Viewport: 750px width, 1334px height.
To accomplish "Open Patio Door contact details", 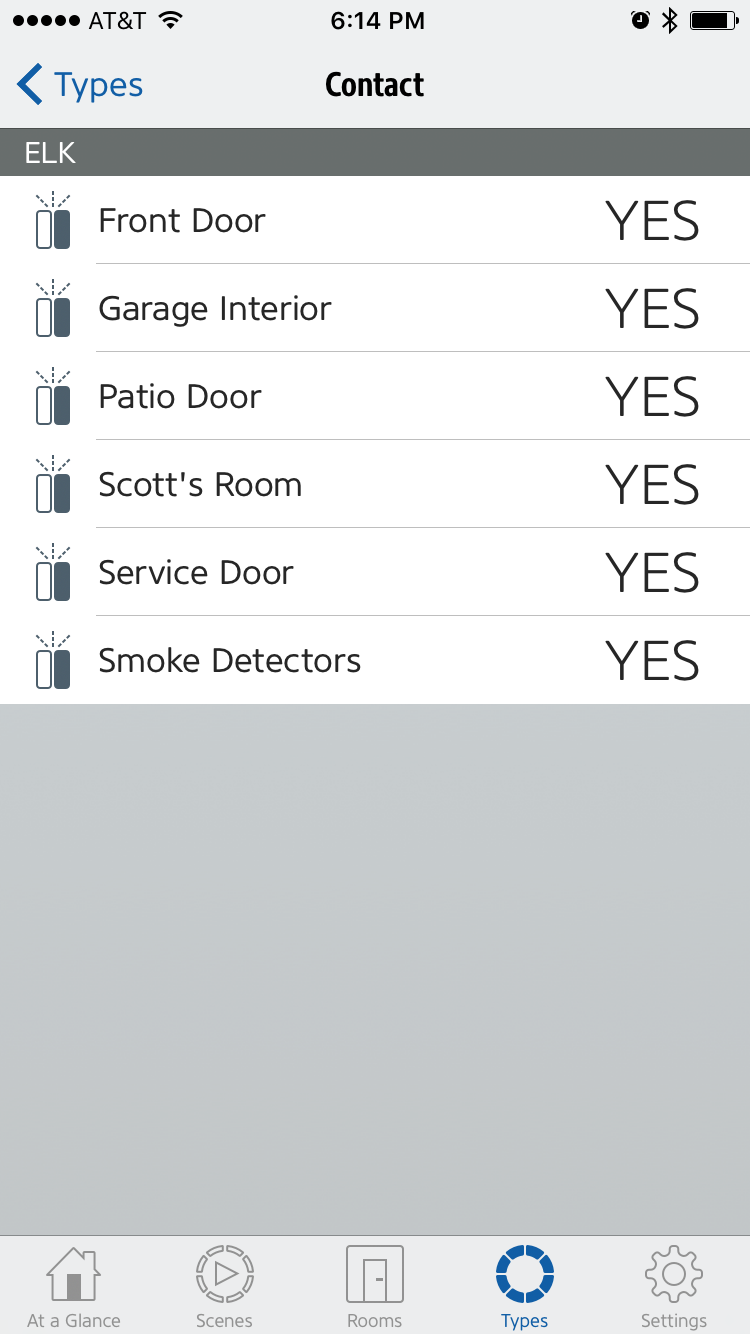I will 375,397.
